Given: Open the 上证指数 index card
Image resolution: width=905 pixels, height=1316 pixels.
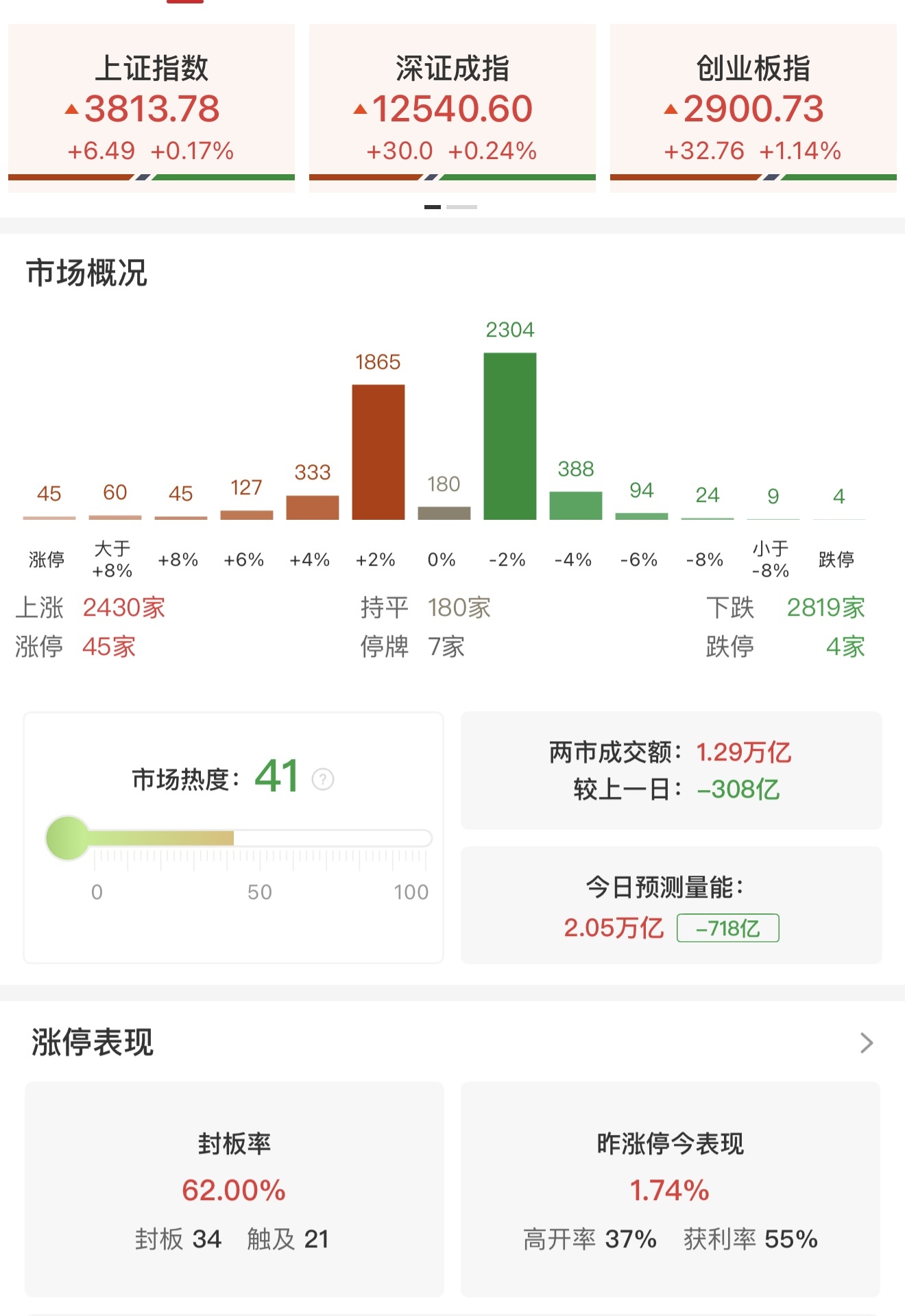Looking at the screenshot, I should pyautogui.click(x=151, y=103).
